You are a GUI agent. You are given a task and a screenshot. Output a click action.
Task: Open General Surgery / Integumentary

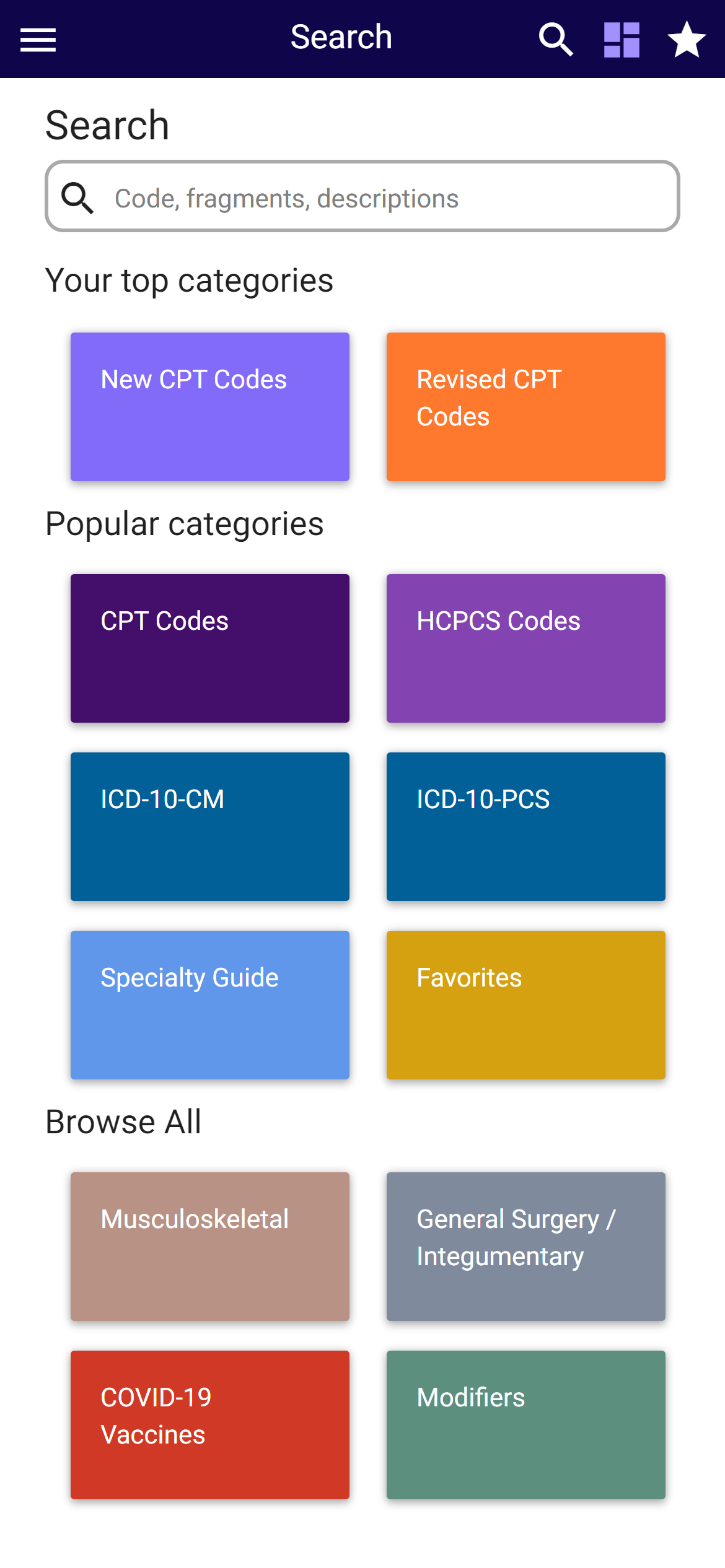coord(526,1247)
